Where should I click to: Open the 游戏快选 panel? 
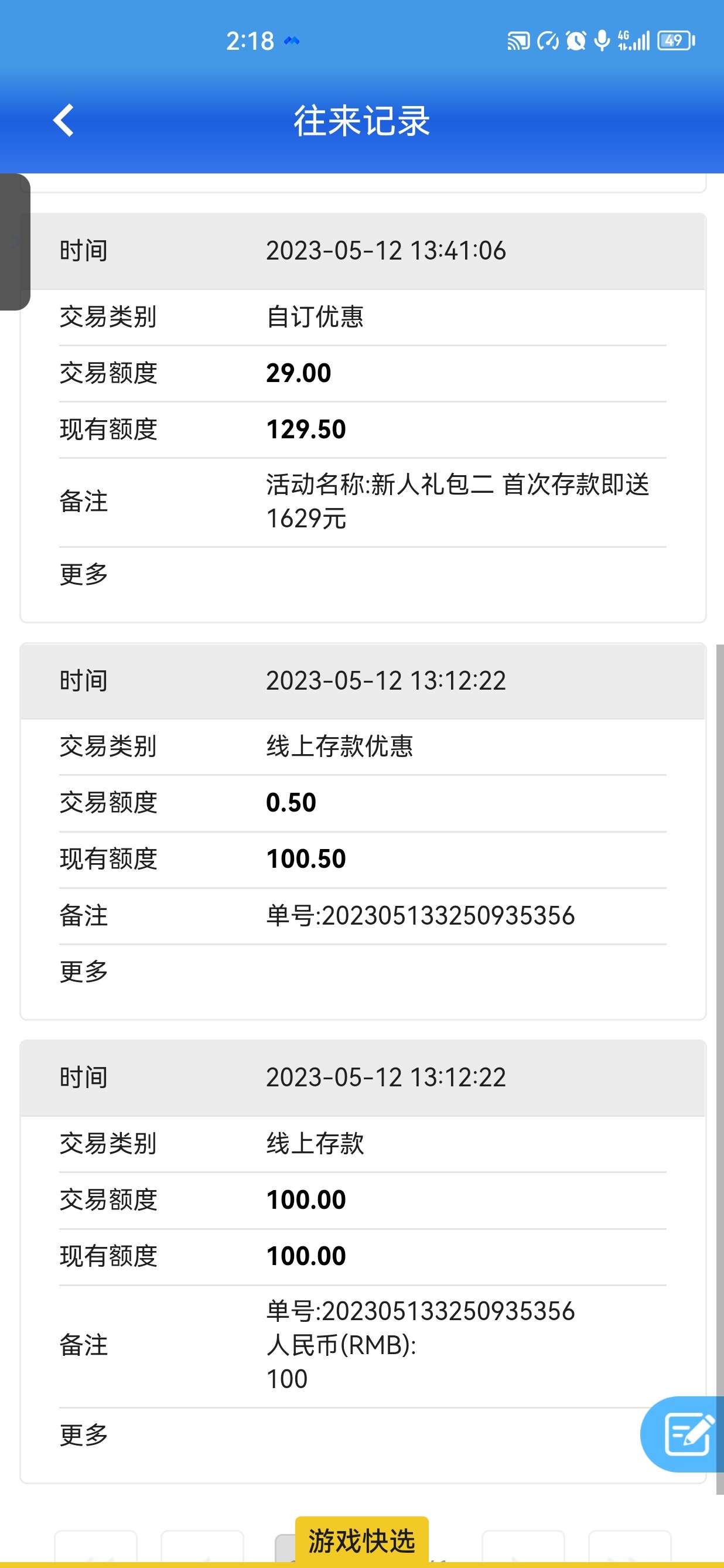point(361,1540)
